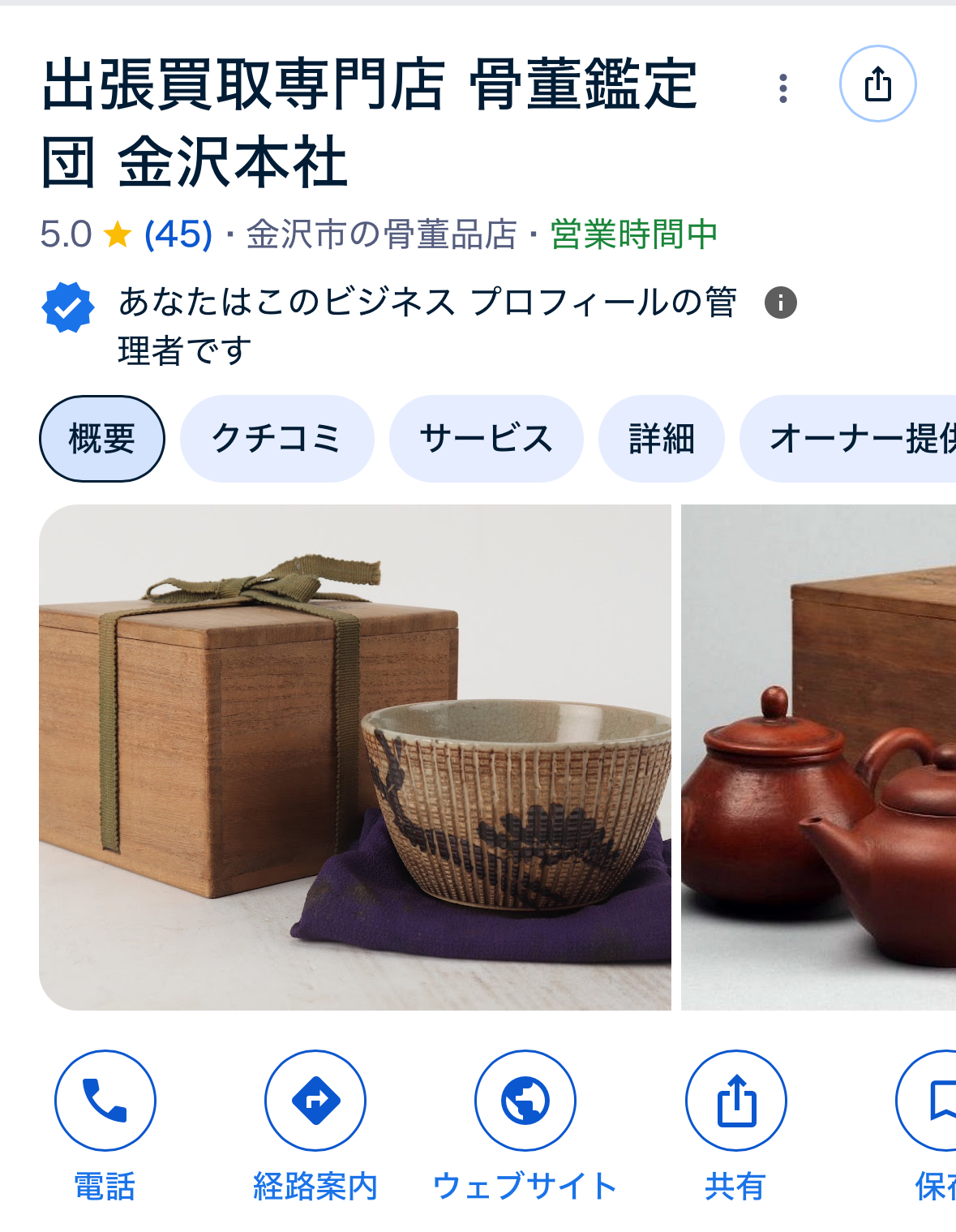This screenshot has height=1232, width=956.
Task: Open the red teapots photo
Action: click(819, 757)
